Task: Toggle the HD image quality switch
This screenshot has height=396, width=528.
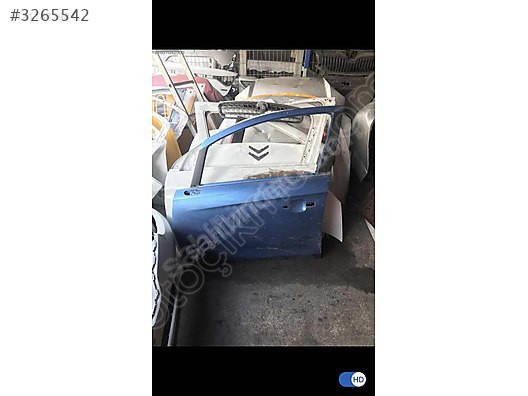Action: point(352,380)
